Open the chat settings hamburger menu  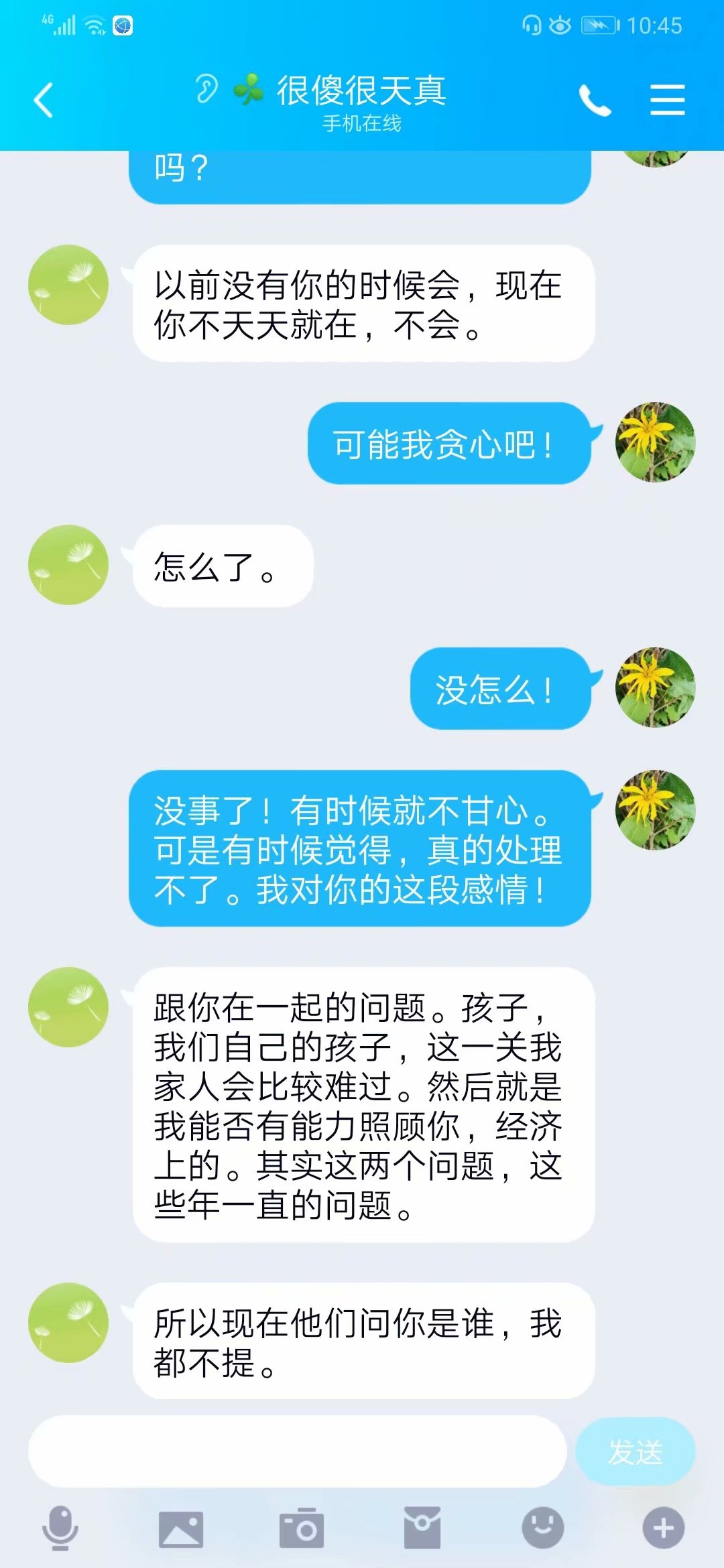(668, 100)
